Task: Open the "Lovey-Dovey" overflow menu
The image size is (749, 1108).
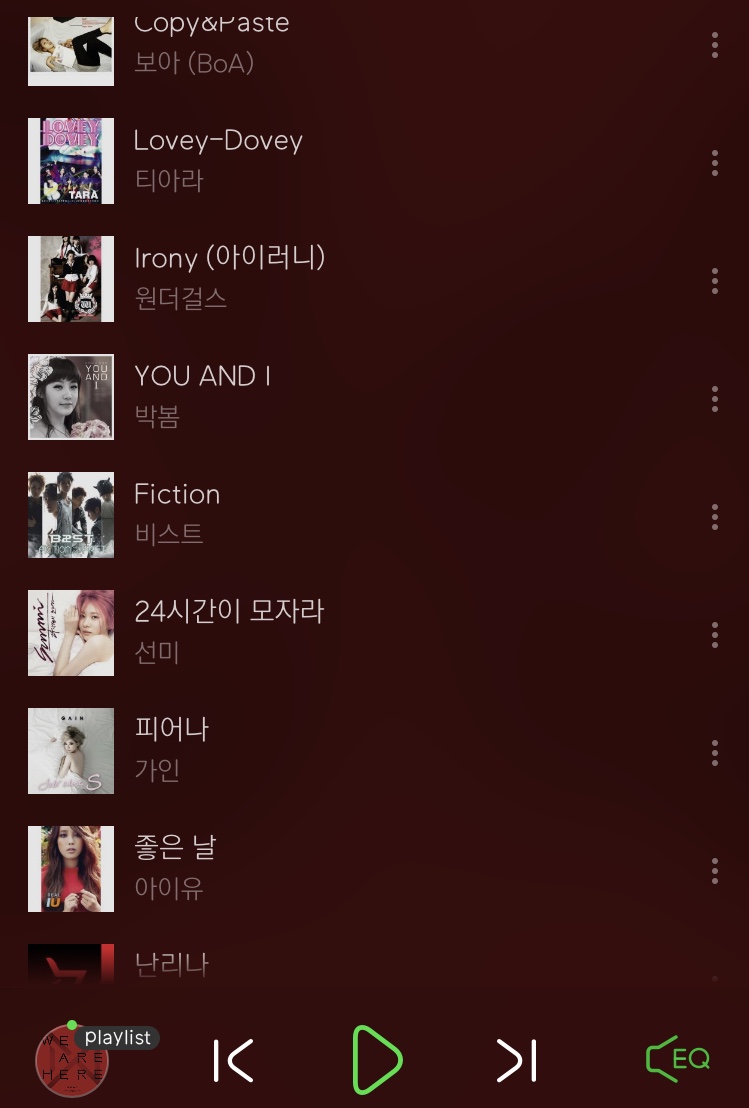Action: (x=715, y=163)
